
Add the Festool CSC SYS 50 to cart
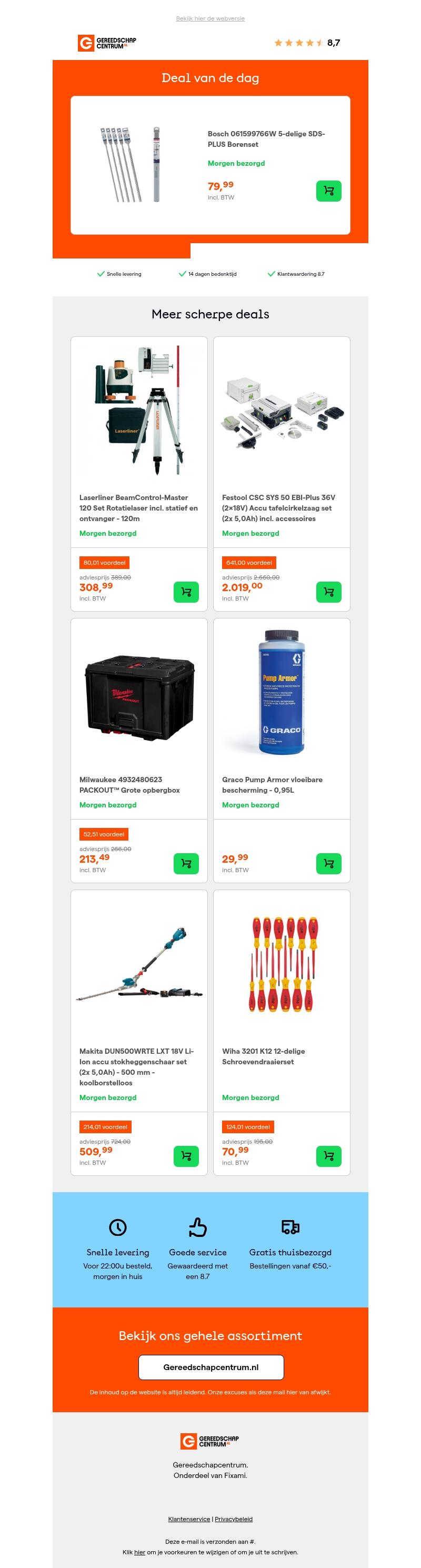(x=328, y=592)
